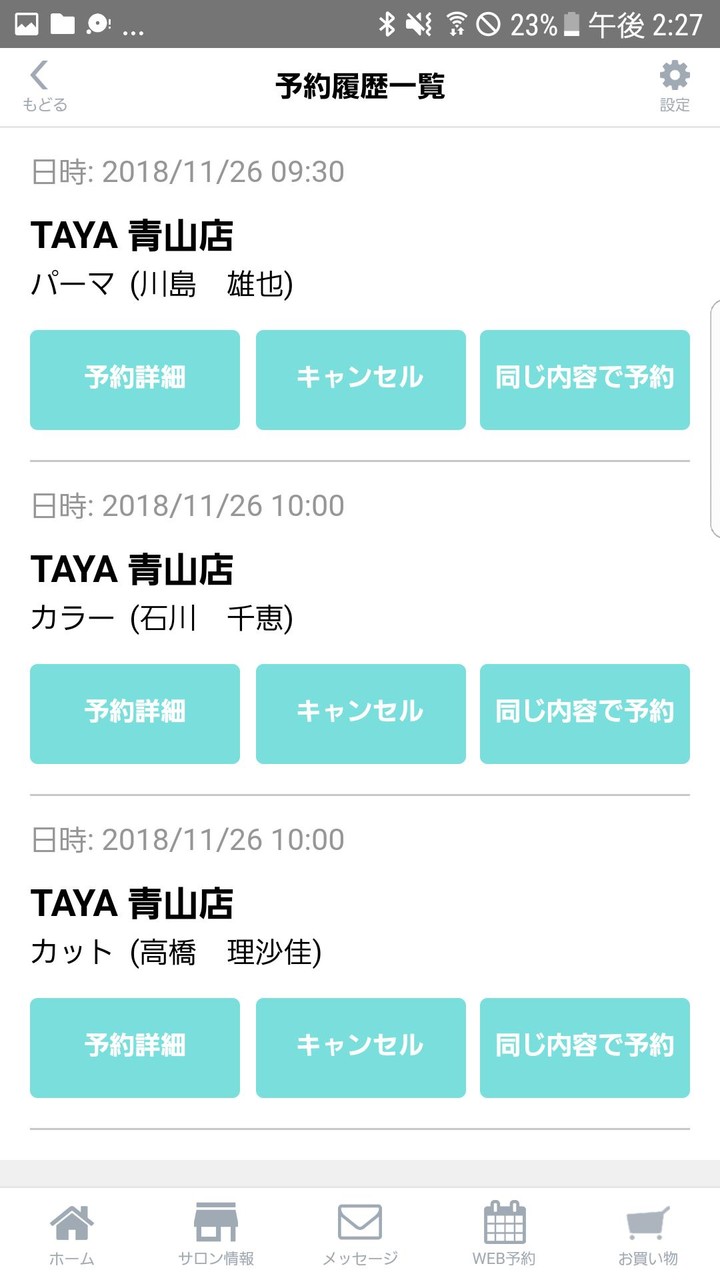Tap the もどる back arrow

pyautogui.click(x=40, y=78)
